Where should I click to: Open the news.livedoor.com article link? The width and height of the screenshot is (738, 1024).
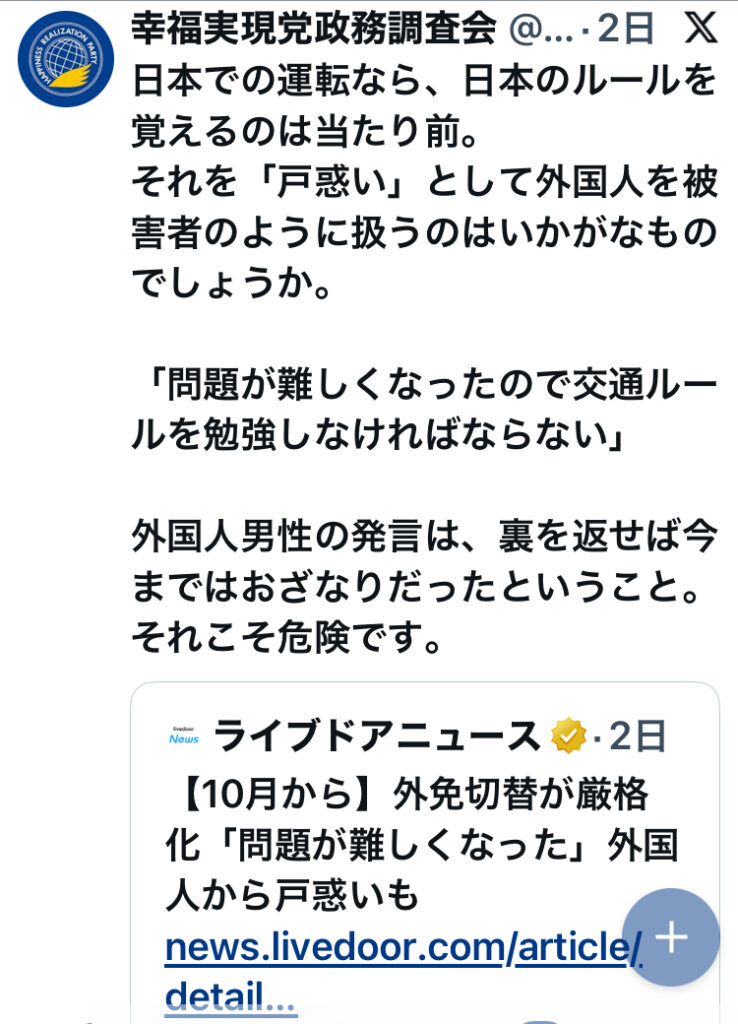pyautogui.click(x=400, y=947)
